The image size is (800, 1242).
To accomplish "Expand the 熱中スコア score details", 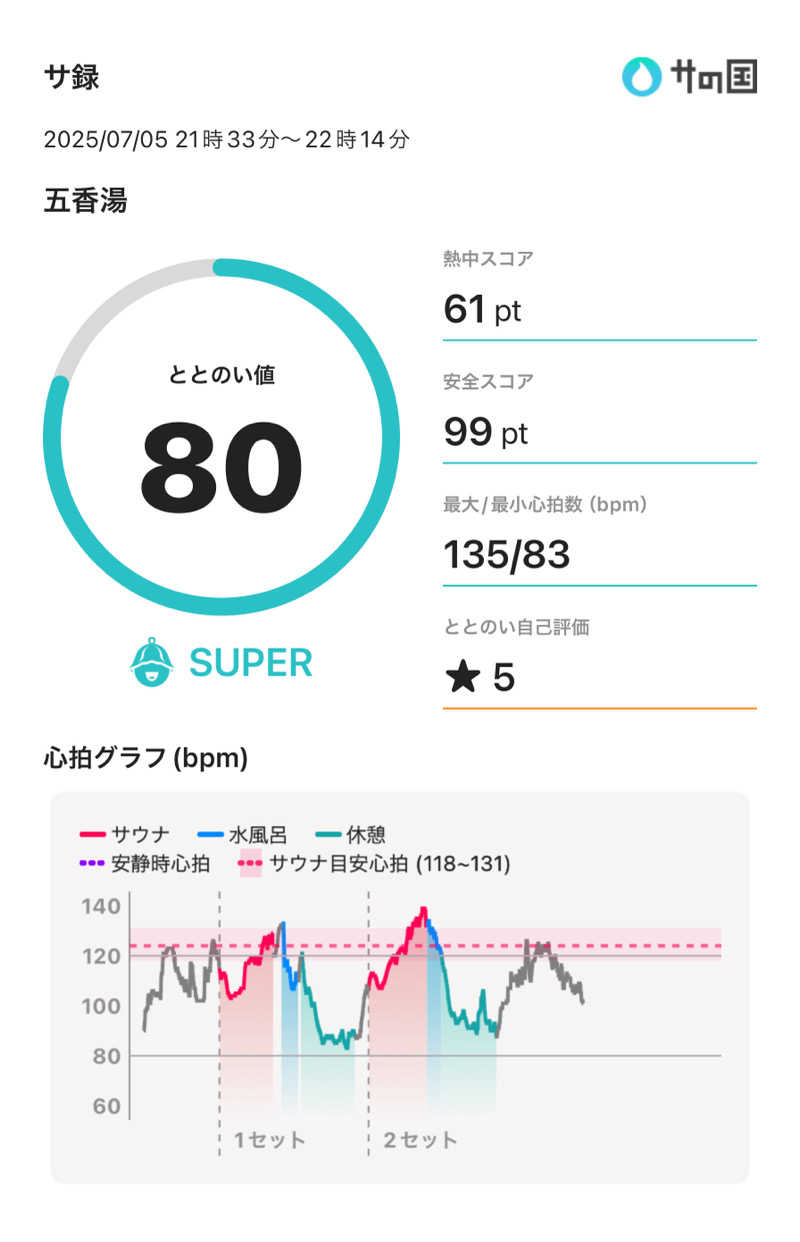I will (600, 290).
